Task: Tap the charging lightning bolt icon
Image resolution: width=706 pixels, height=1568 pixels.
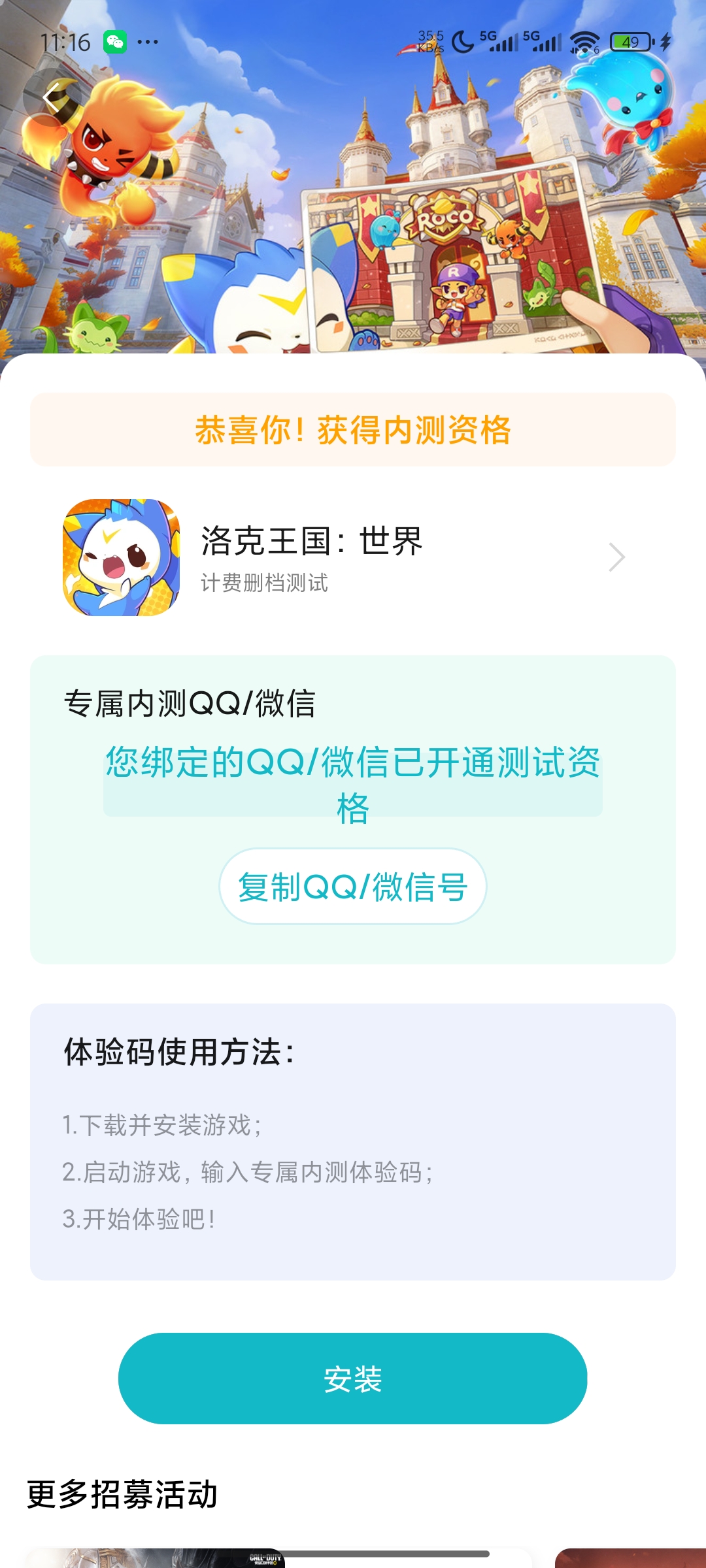Action: pos(664,41)
